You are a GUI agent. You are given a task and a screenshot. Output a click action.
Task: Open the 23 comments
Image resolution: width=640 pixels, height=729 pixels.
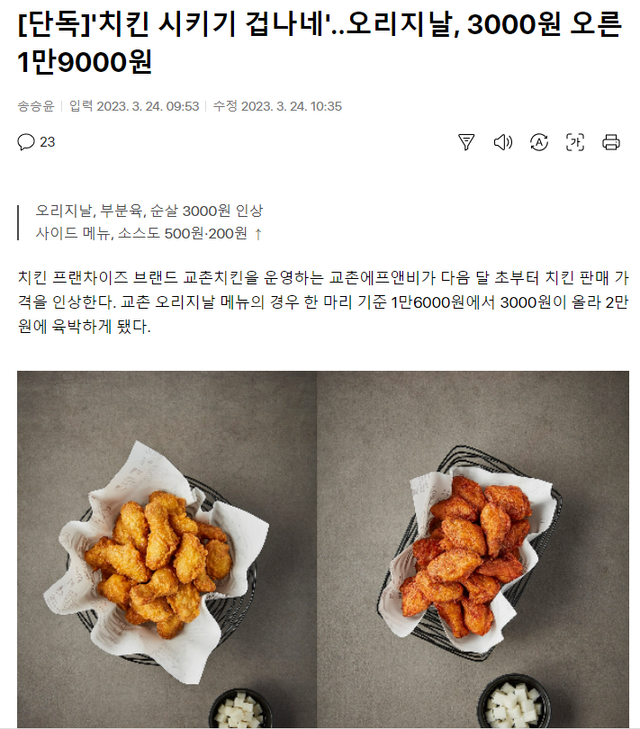[x=36, y=142]
